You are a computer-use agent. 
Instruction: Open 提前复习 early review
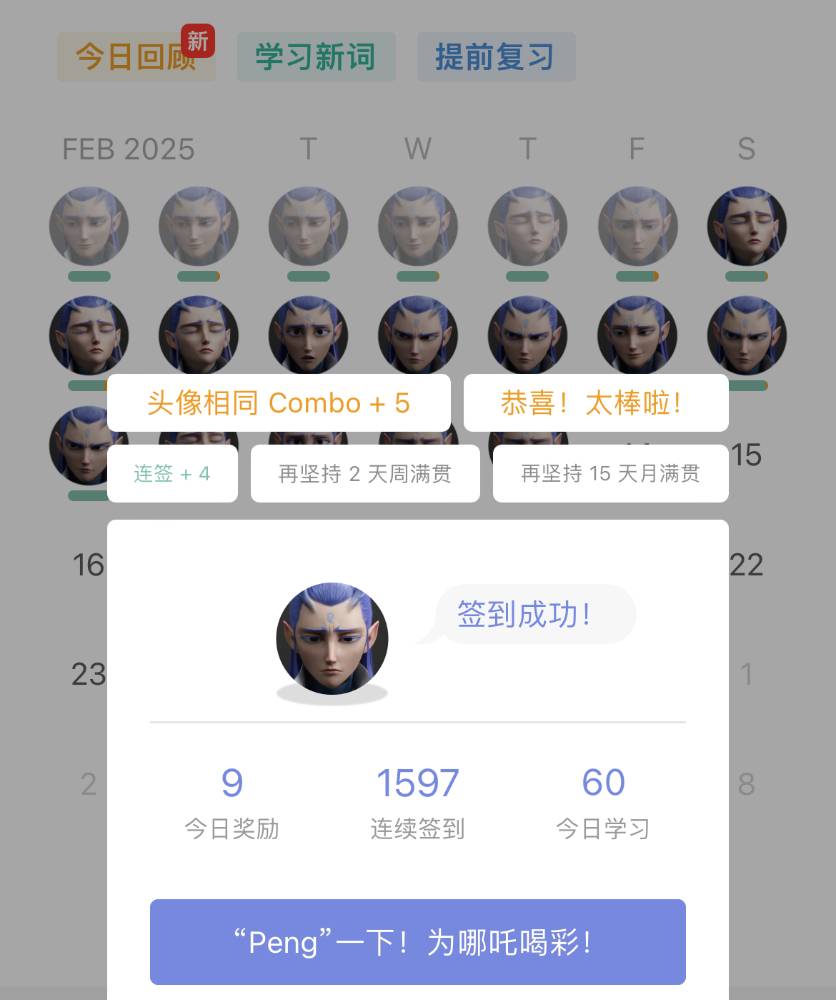[x=495, y=57]
